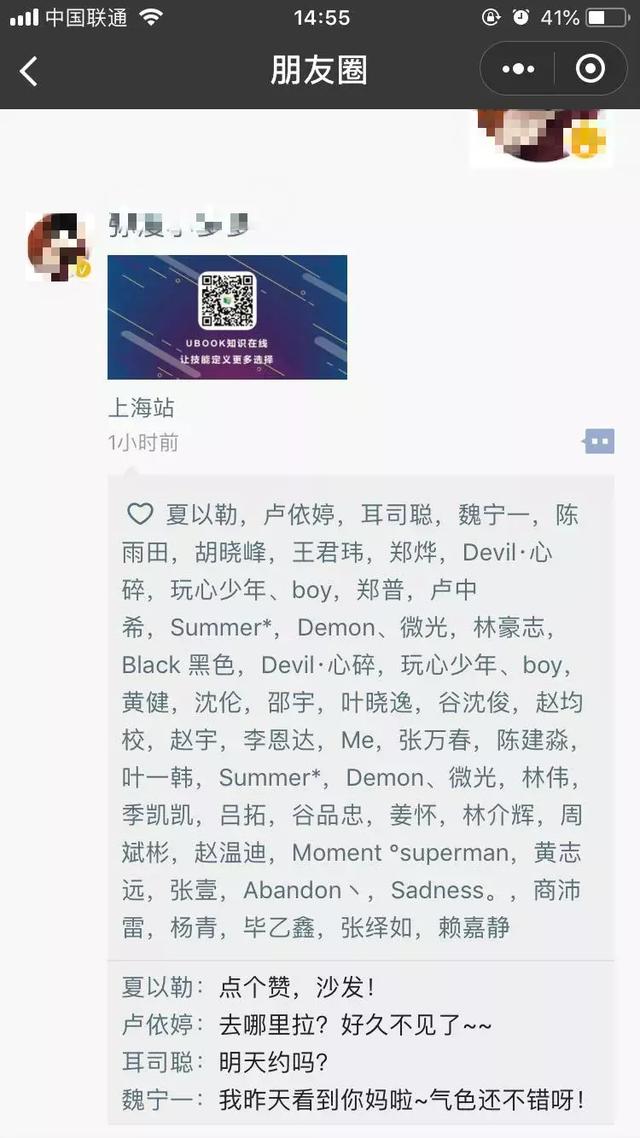Open commenter 夏以勒's profile from the 点个赞 comment
This screenshot has width=640, height=1138.
[157, 987]
